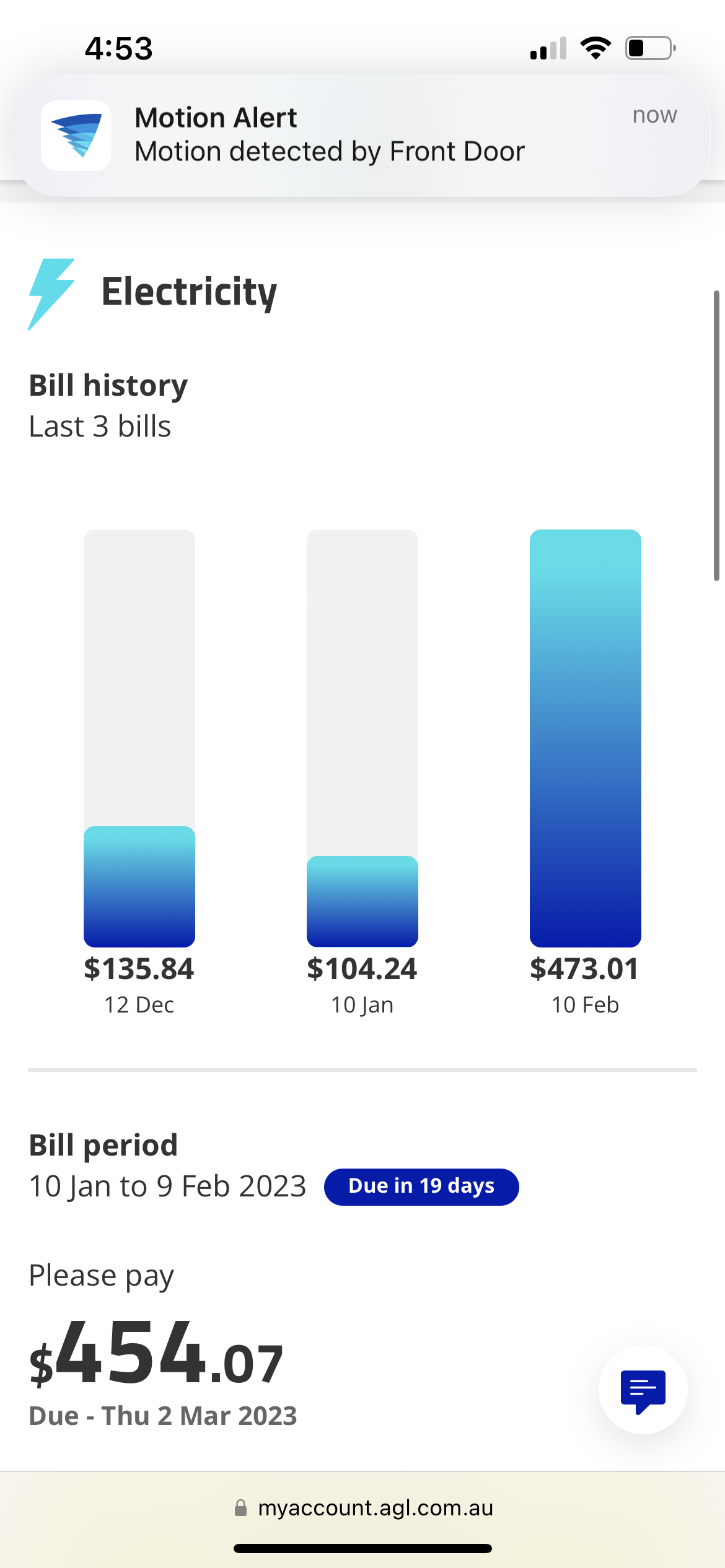Select the $473.01 bill bar for 10 Feb

pos(585,737)
